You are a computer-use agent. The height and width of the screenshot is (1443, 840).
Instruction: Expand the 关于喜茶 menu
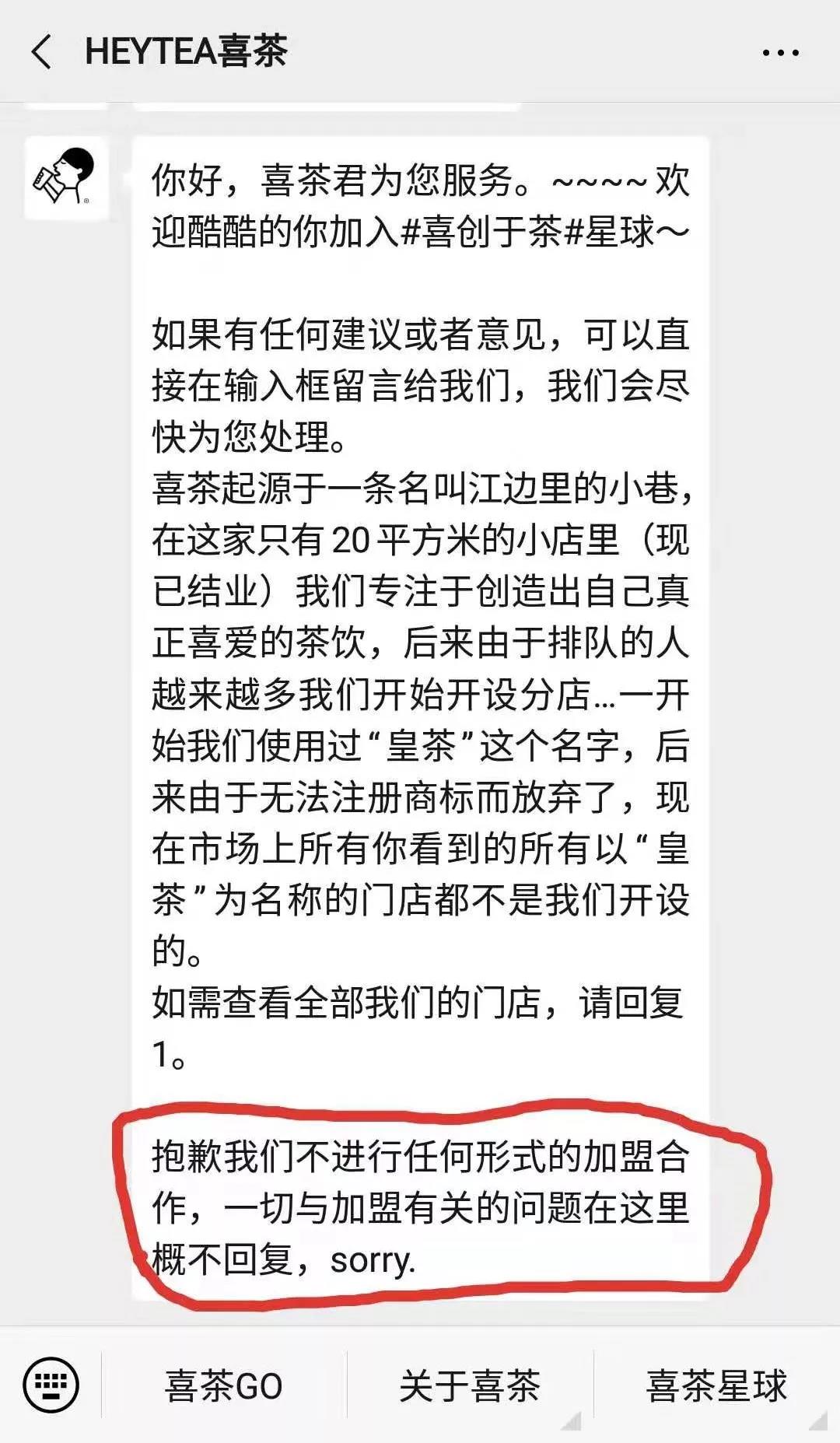click(470, 1385)
